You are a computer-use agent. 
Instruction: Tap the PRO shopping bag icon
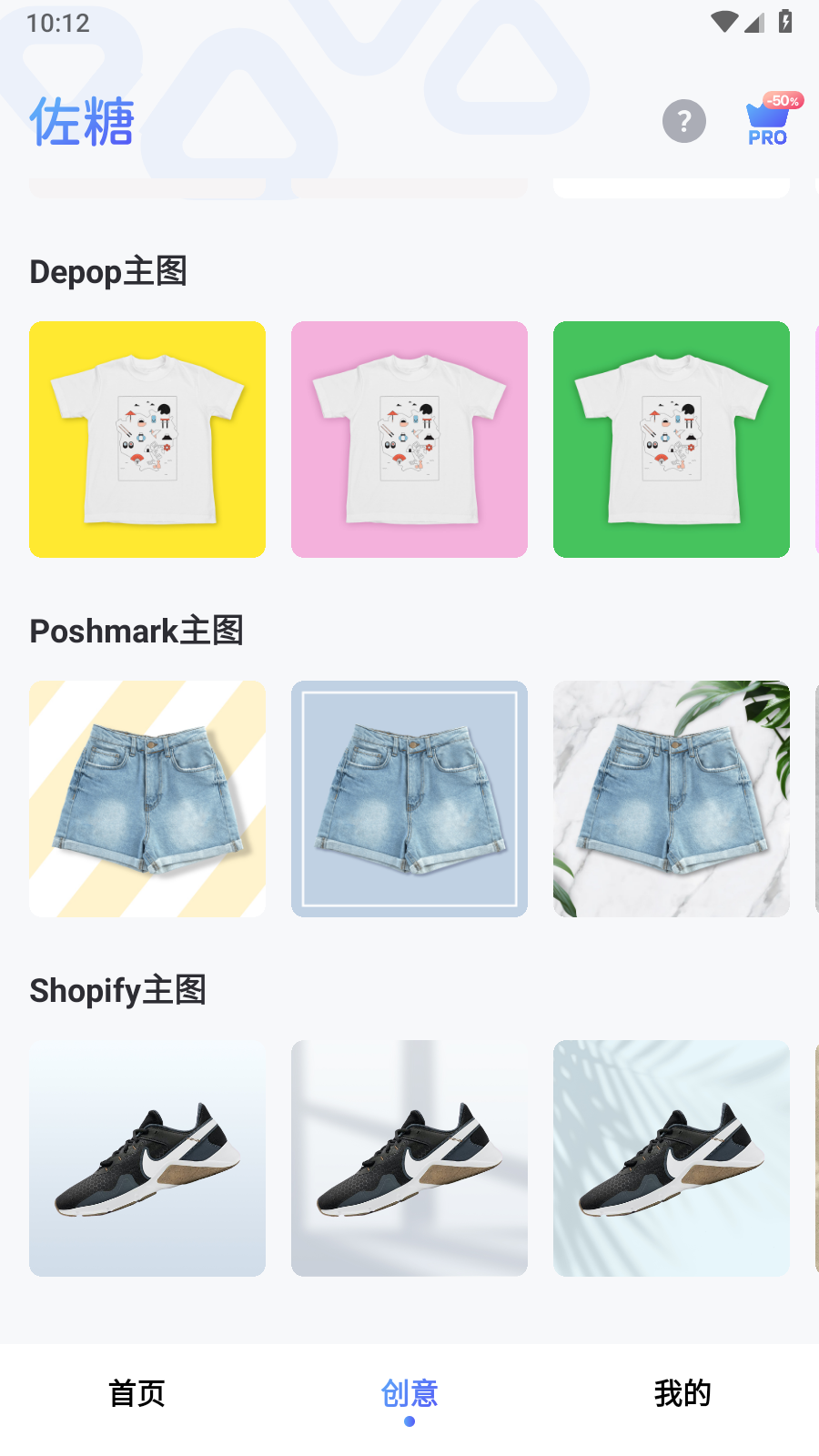click(765, 123)
